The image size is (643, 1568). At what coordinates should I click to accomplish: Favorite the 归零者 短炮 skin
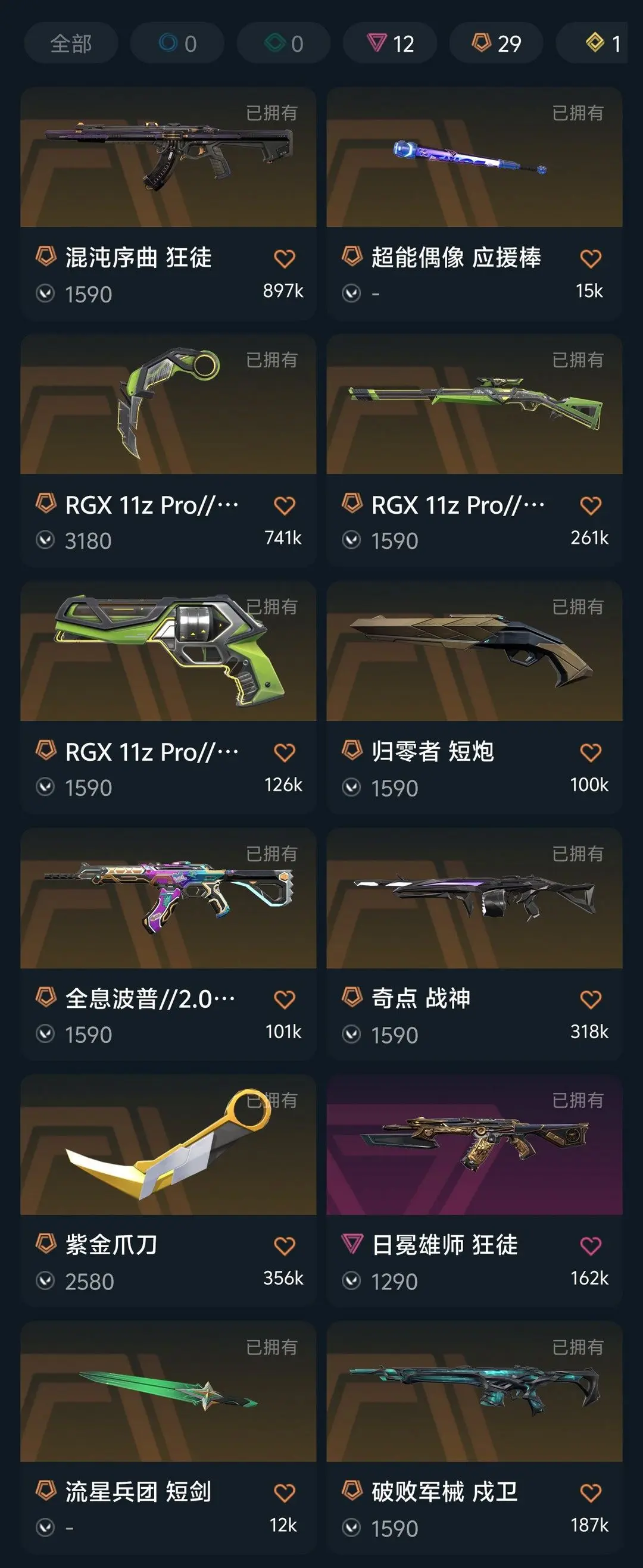click(x=590, y=752)
